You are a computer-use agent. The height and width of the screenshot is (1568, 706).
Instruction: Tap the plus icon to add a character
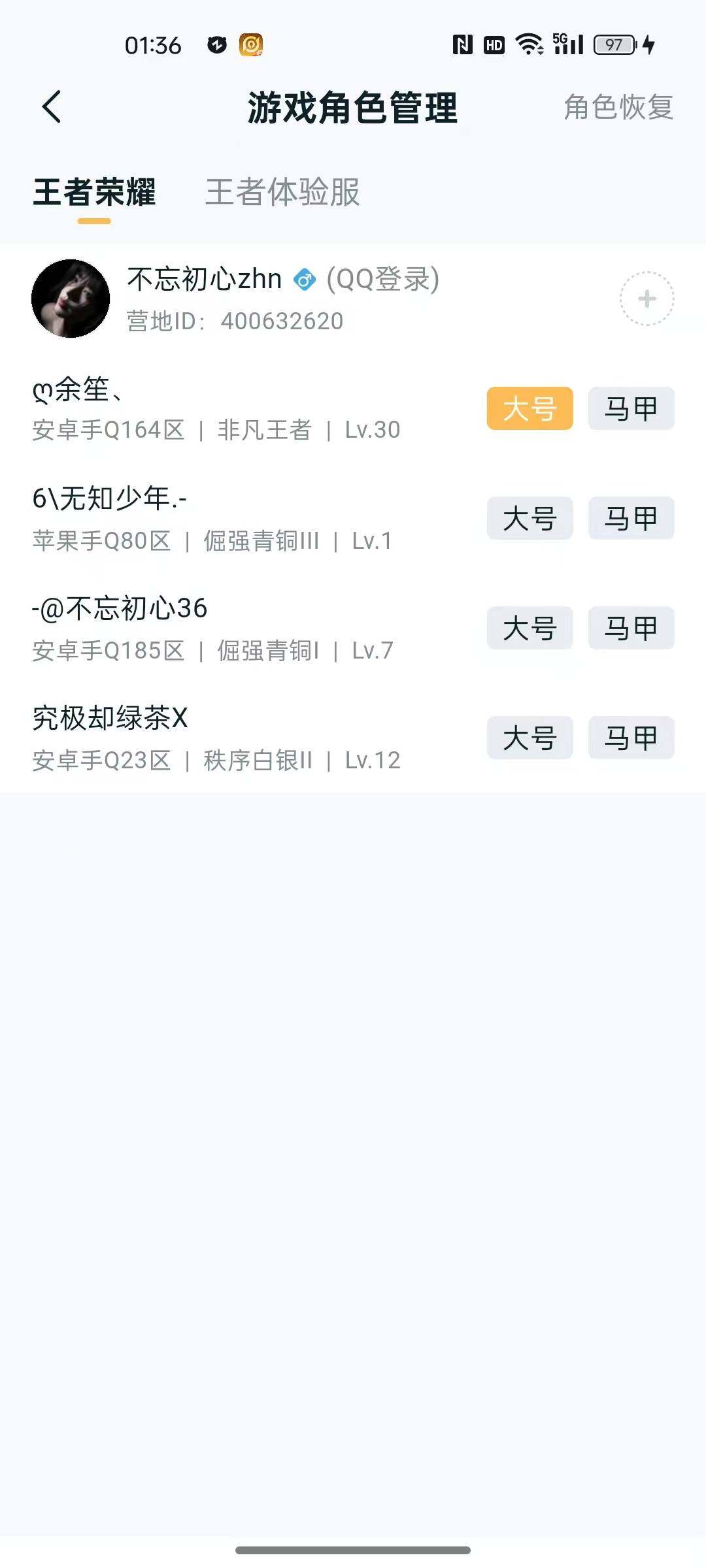(647, 297)
